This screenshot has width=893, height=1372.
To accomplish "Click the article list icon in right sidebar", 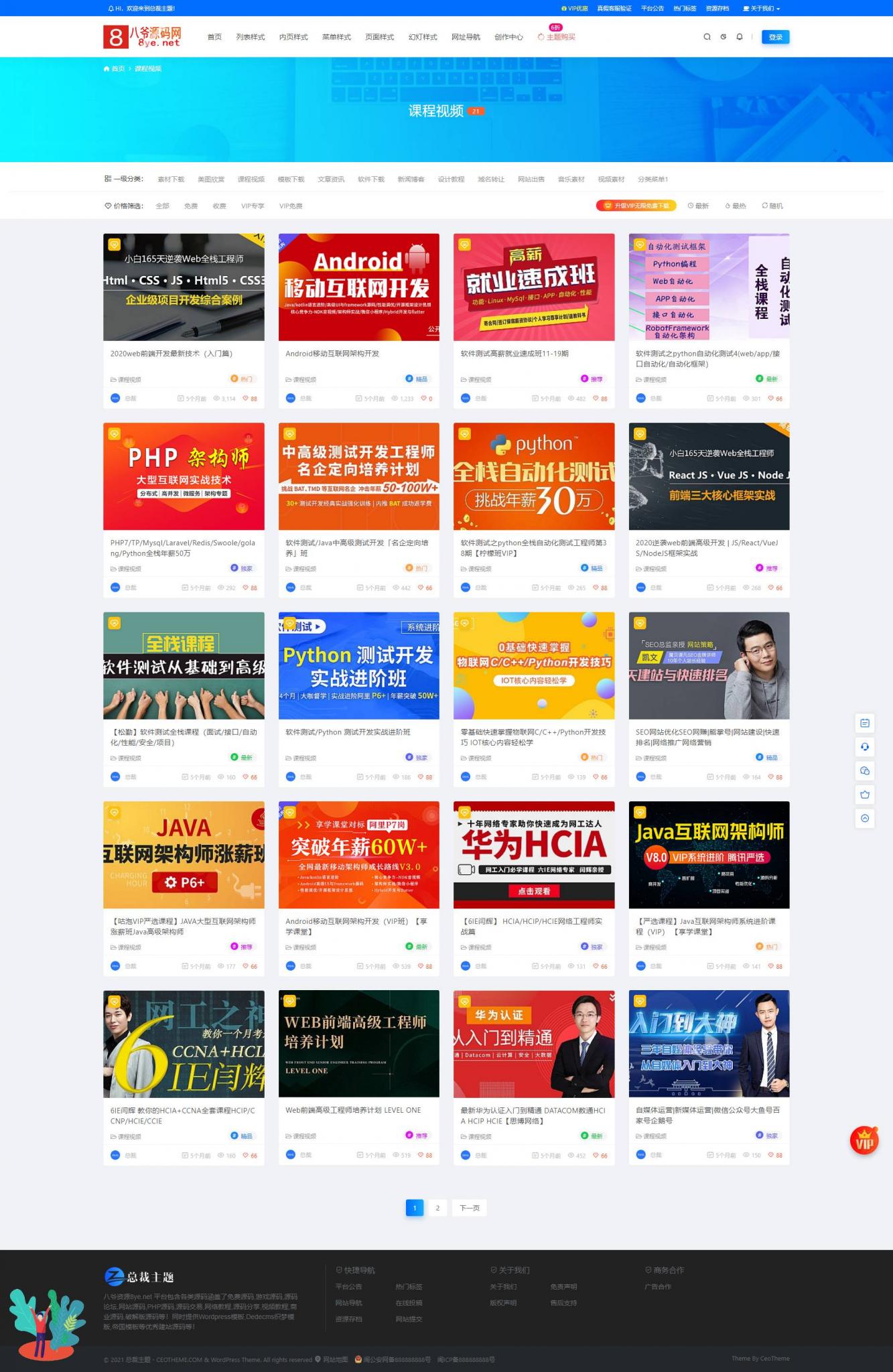I will tap(866, 723).
